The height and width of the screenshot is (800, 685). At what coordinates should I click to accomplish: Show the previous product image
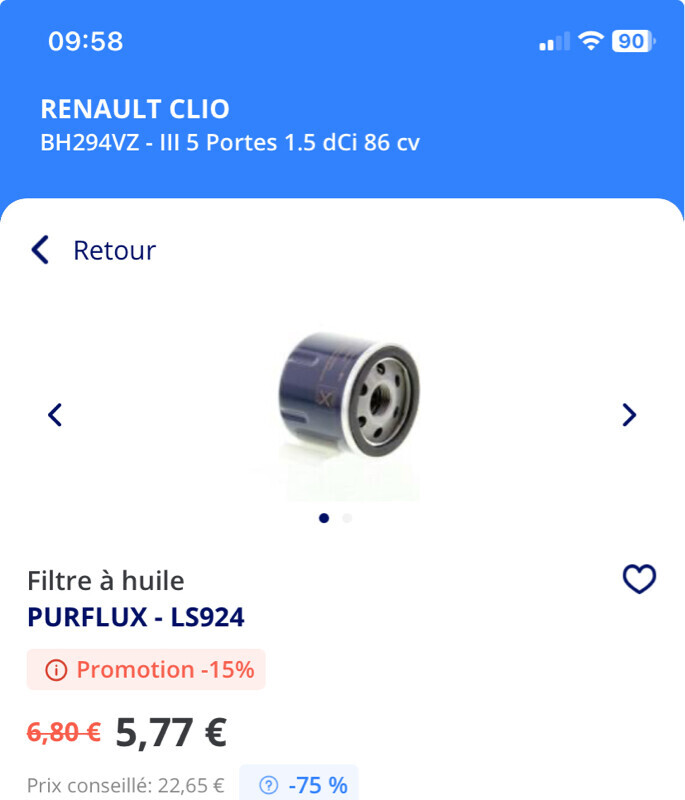click(x=55, y=414)
